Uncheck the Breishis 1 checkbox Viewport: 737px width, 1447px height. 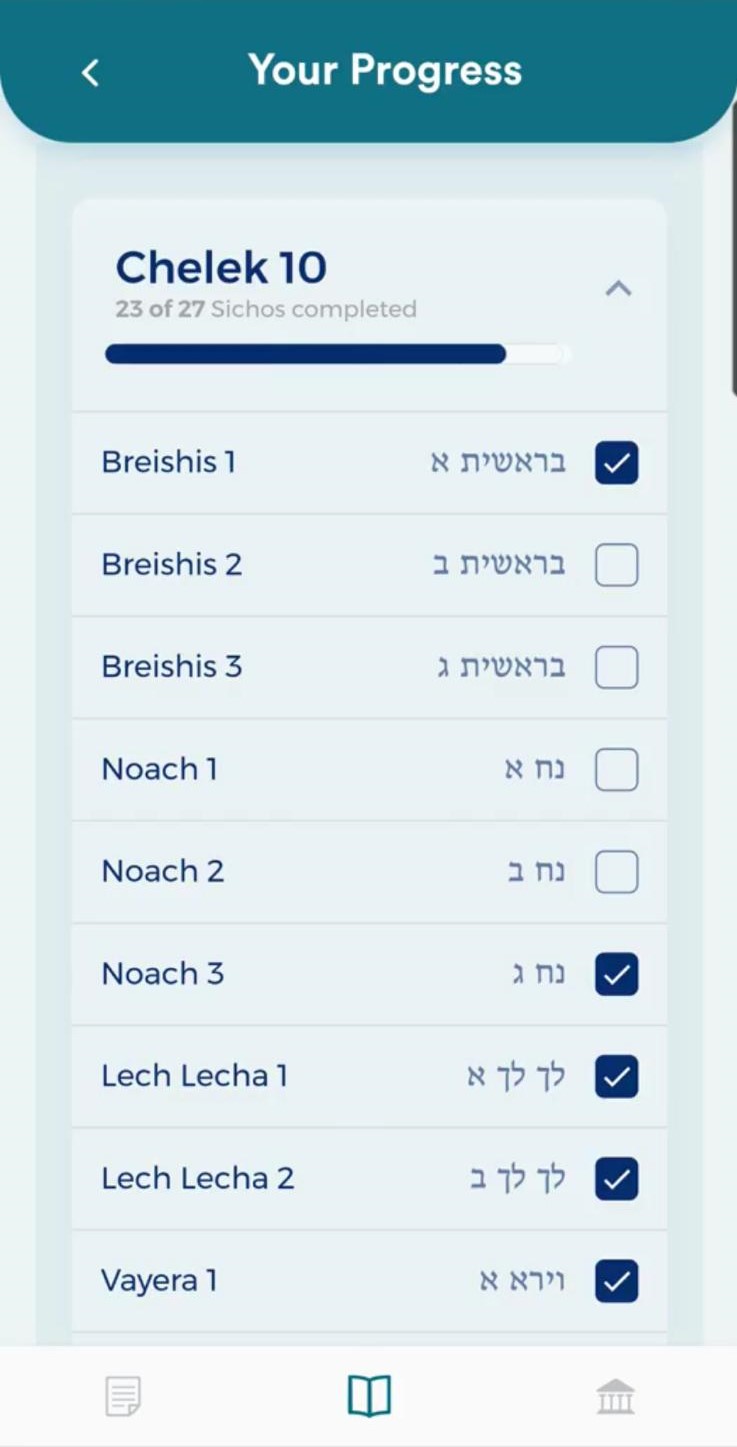click(x=617, y=463)
